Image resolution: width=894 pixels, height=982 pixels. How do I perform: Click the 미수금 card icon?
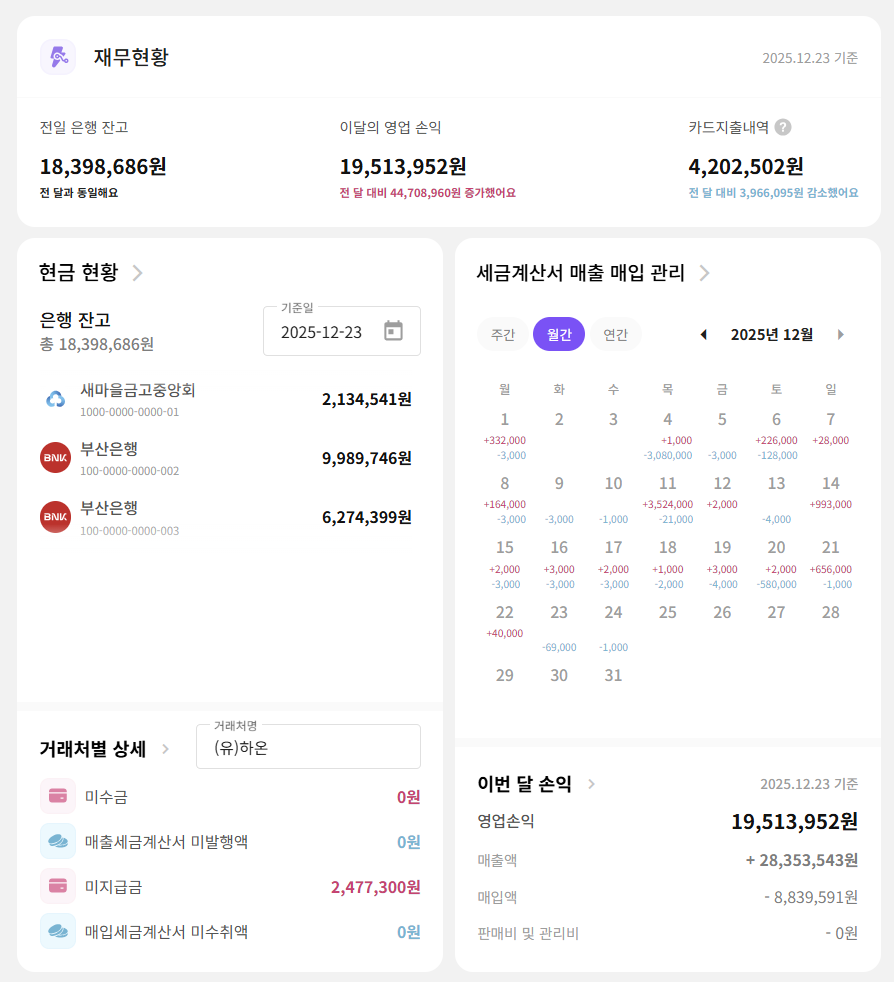[58, 796]
